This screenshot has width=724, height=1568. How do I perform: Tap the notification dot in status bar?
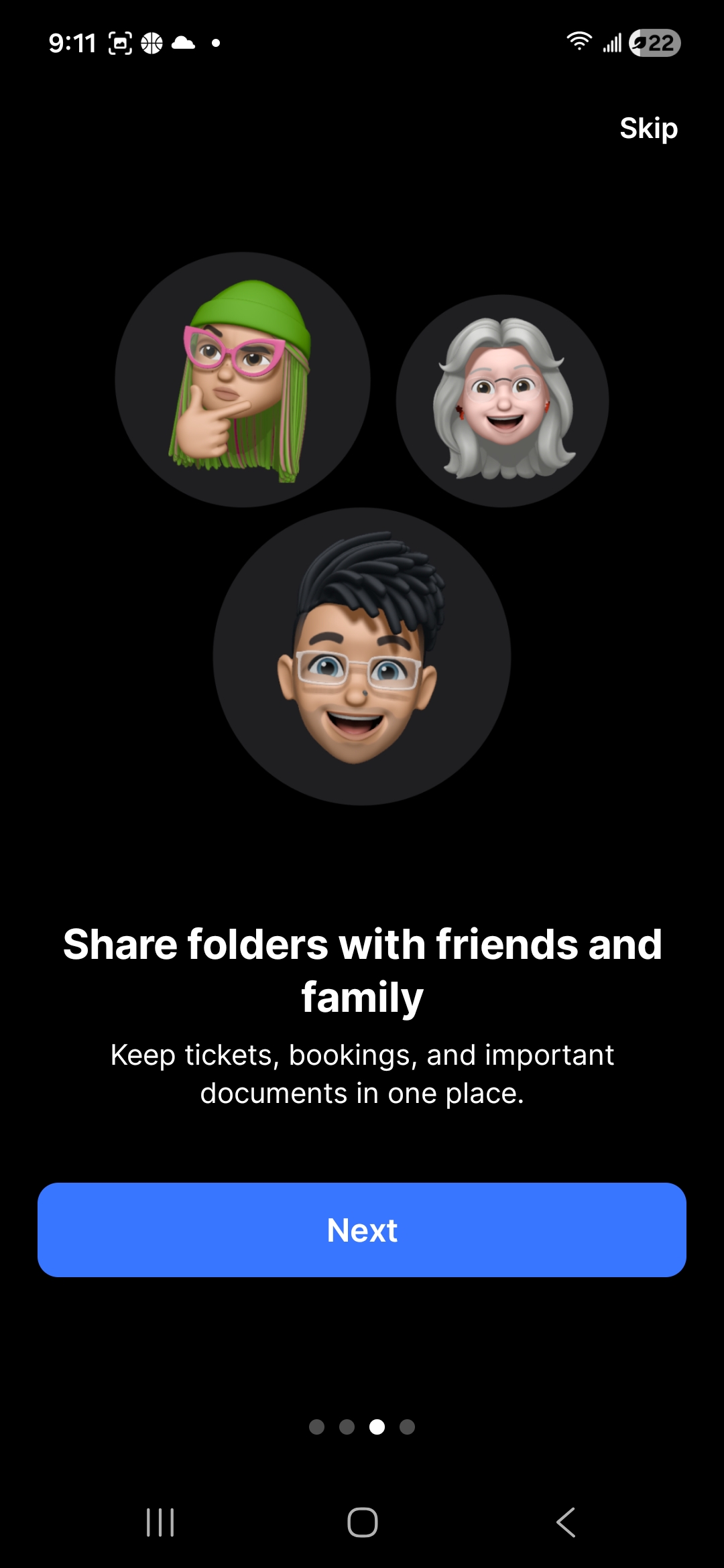[x=216, y=44]
